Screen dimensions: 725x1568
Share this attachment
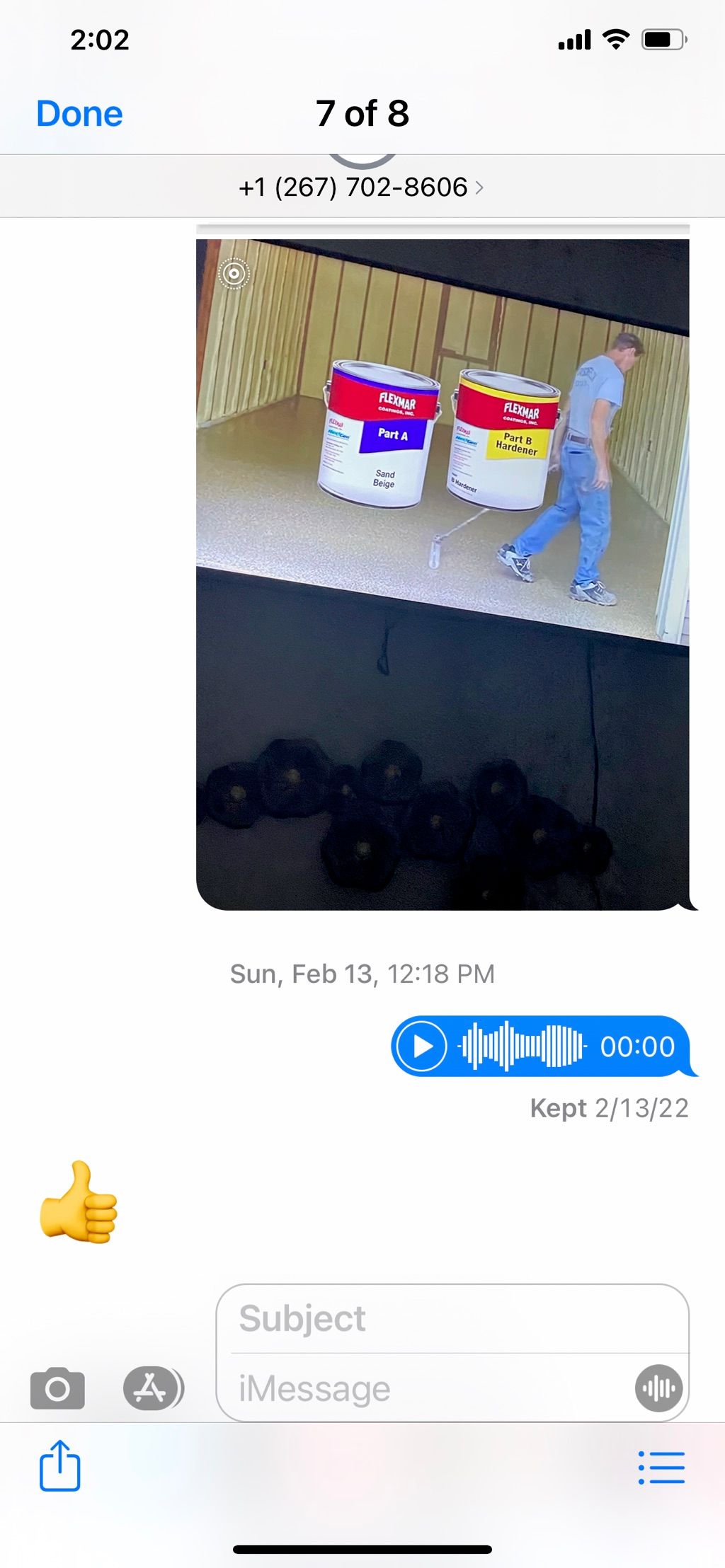click(x=59, y=1466)
